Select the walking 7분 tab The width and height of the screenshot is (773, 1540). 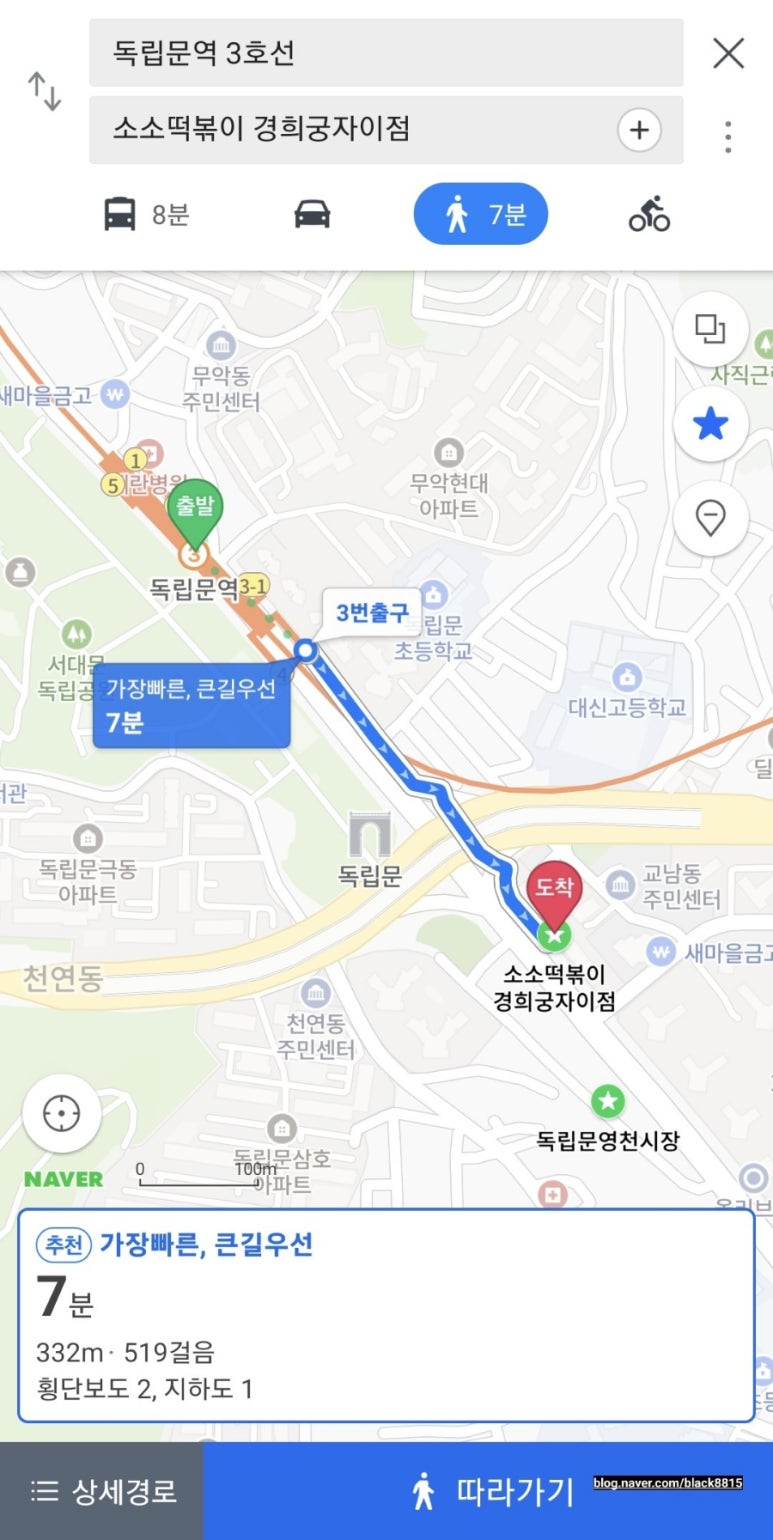(481, 214)
